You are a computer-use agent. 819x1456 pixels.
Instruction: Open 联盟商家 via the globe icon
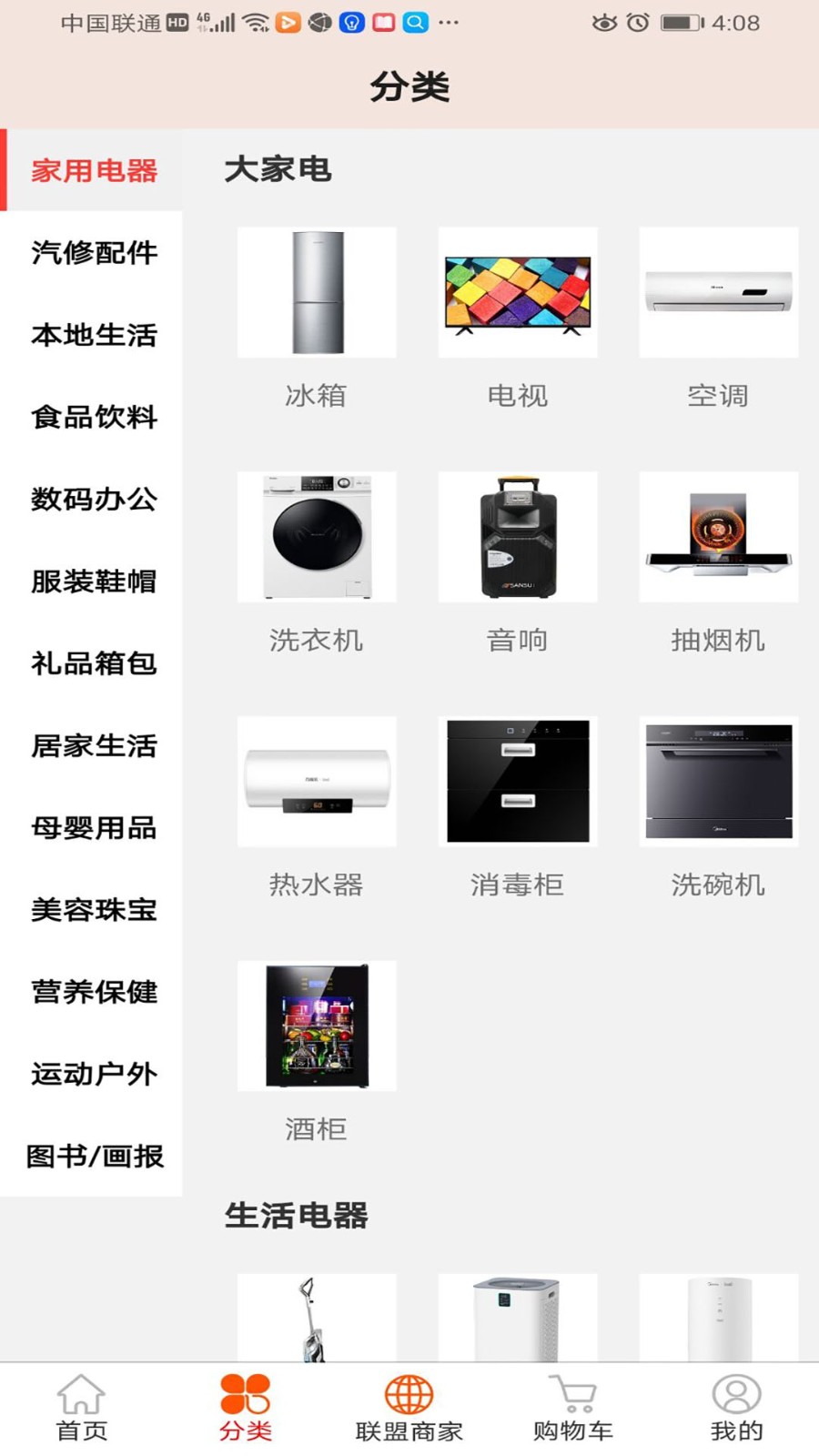click(408, 1401)
